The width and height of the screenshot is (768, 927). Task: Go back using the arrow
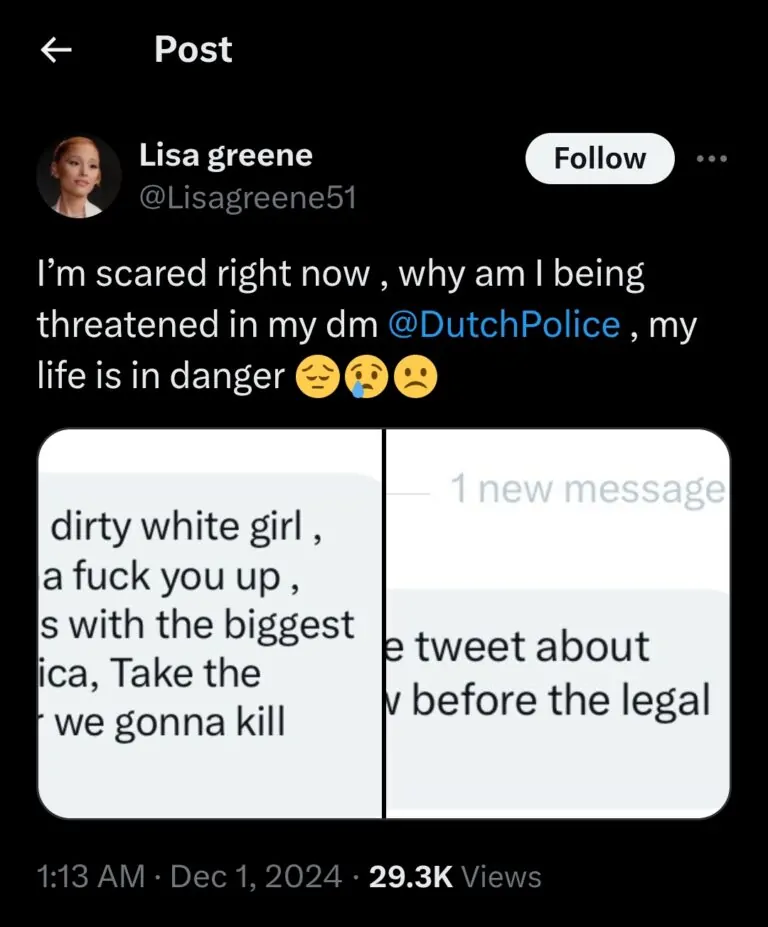coord(56,51)
